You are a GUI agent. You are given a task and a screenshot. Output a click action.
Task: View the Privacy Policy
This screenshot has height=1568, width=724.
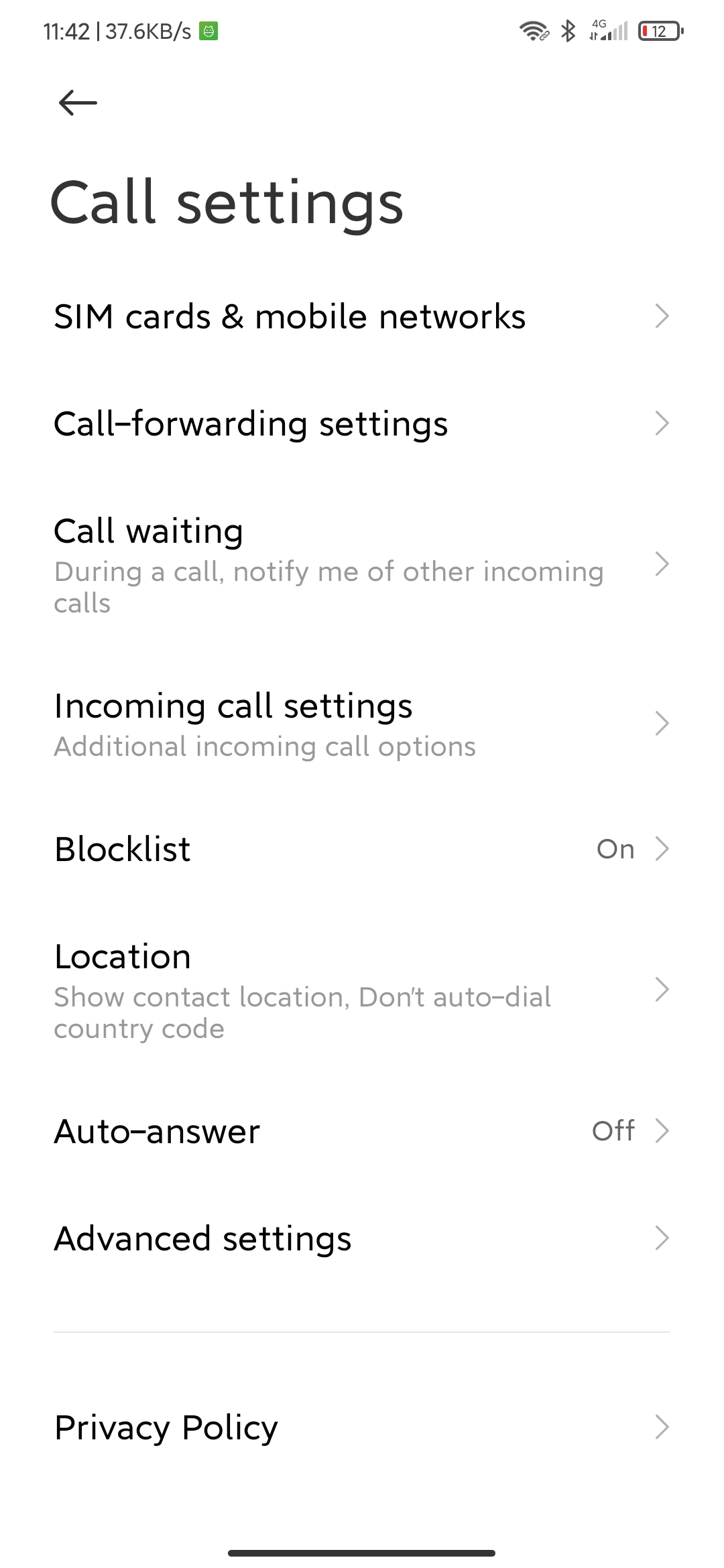(362, 1427)
